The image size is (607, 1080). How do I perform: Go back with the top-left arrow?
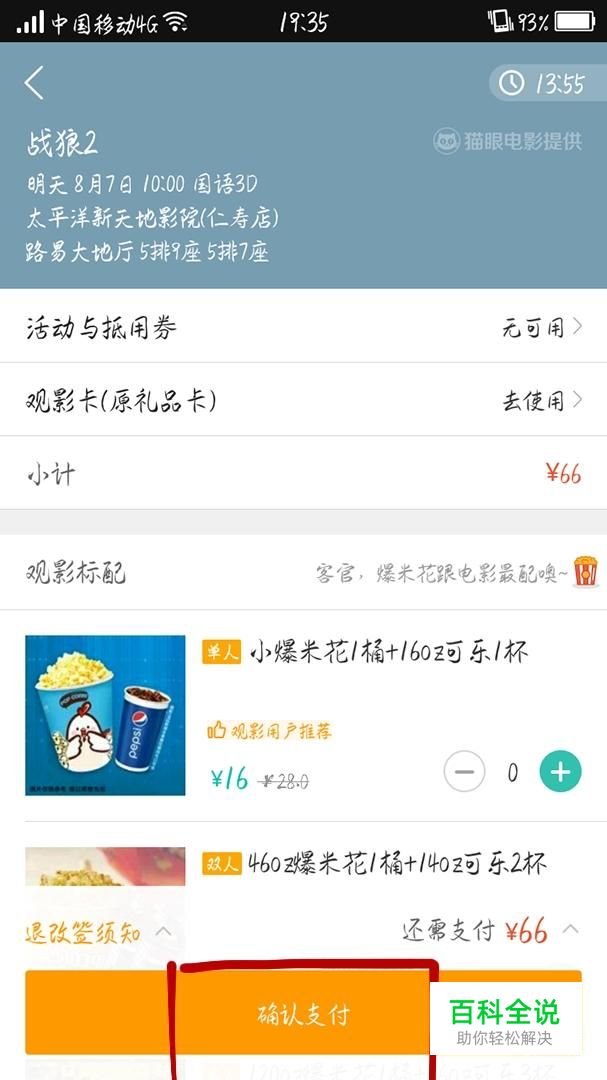coord(34,83)
